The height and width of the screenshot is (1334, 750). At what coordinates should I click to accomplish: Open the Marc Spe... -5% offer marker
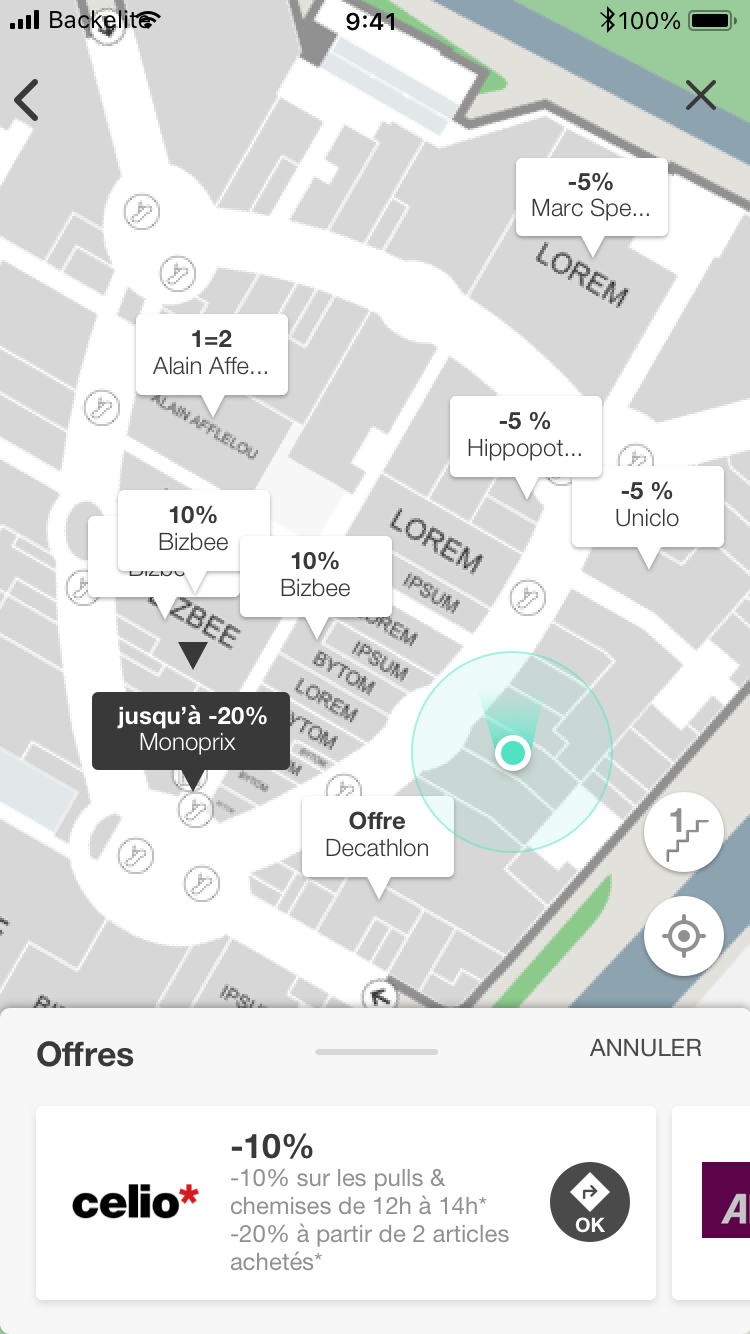click(x=591, y=196)
